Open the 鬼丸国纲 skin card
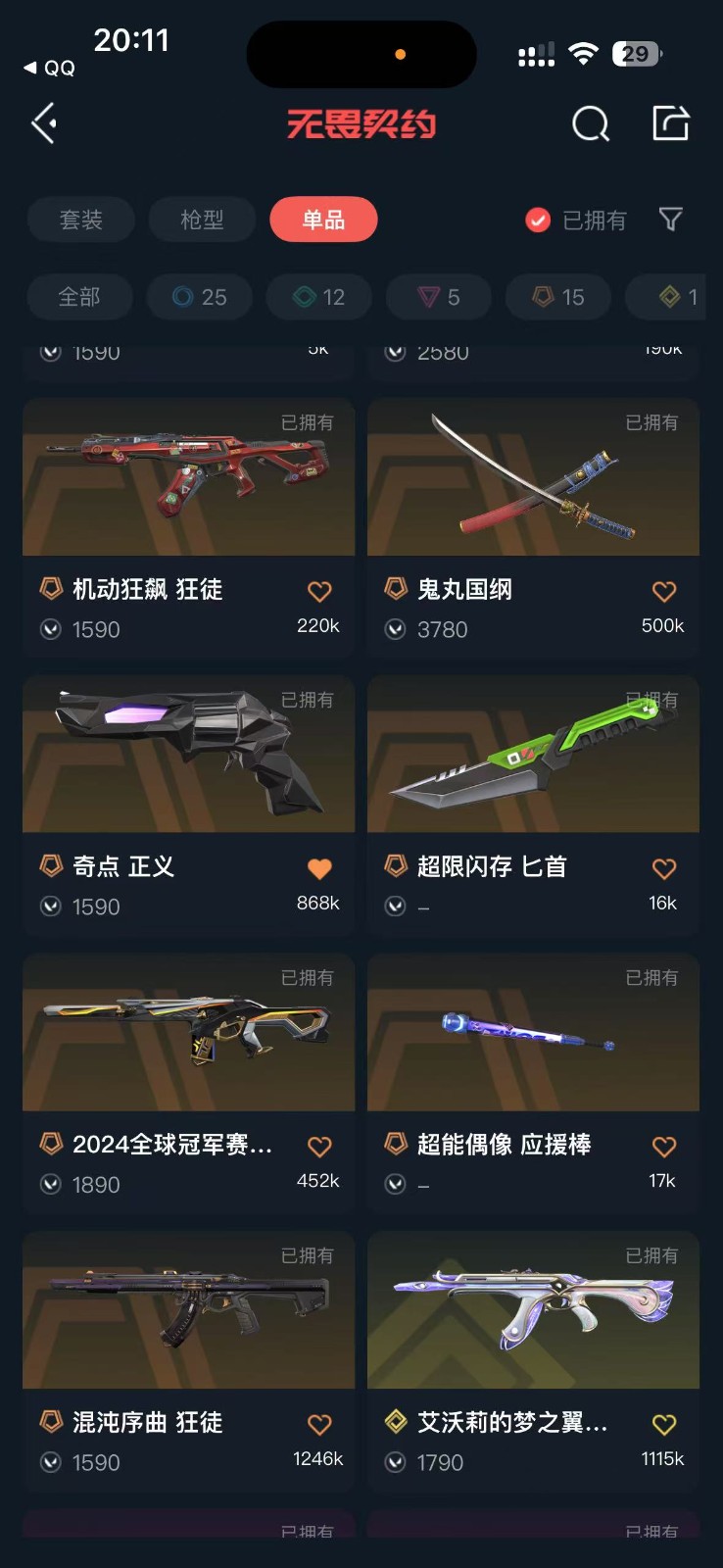 [533, 526]
